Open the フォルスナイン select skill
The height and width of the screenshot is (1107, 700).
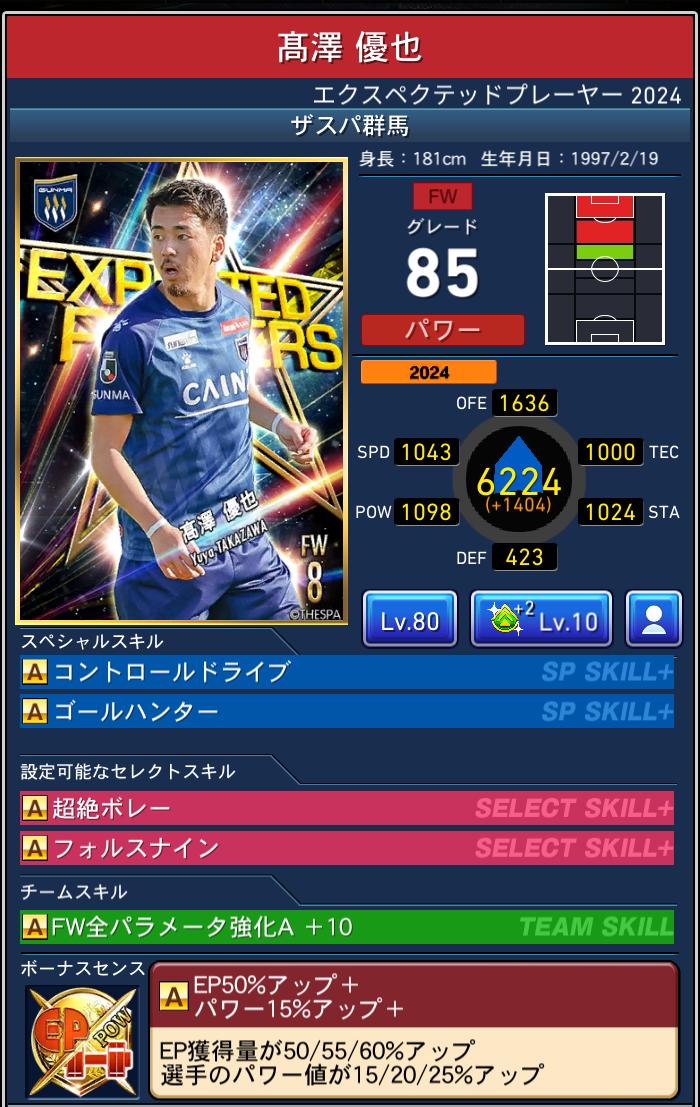[x=346, y=848]
